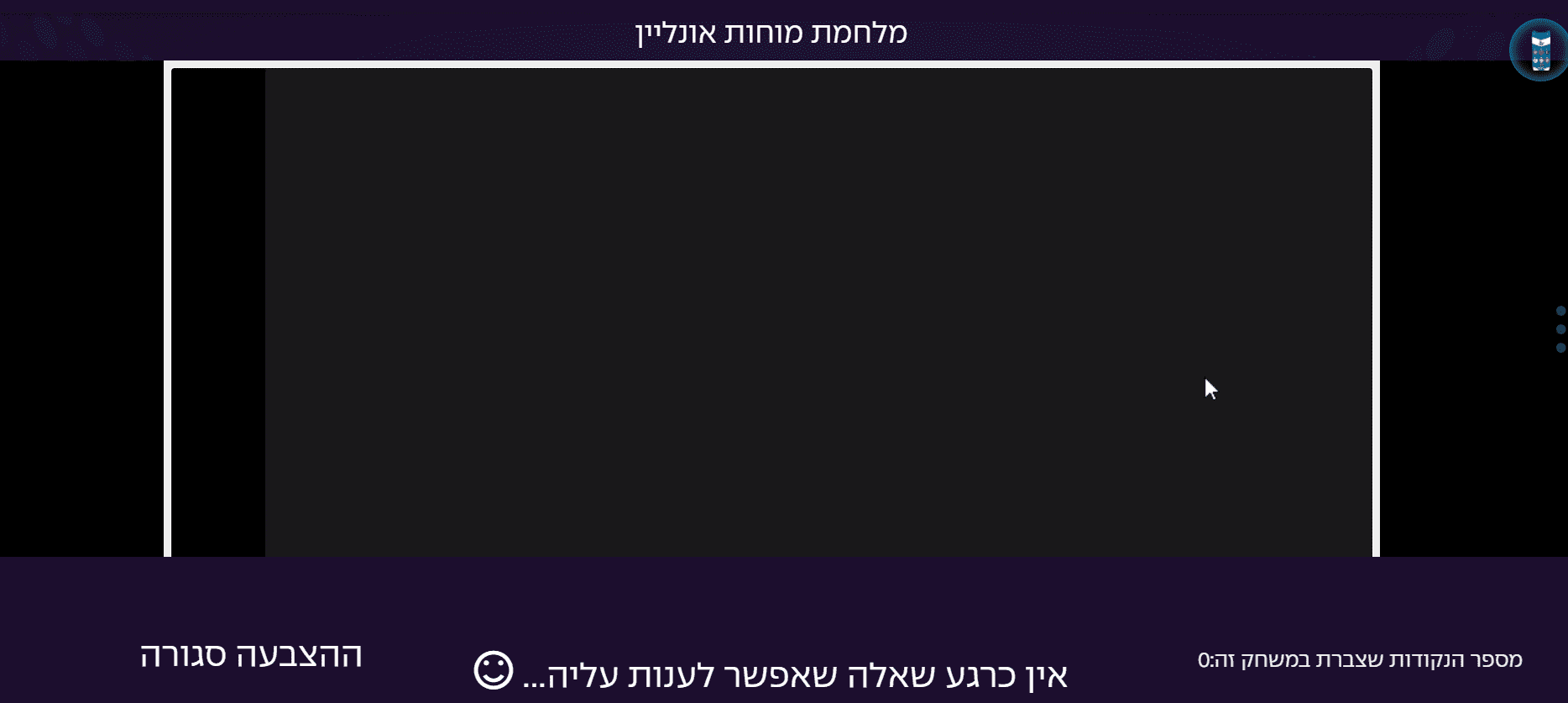The width and height of the screenshot is (1568, 703).
Task: Open the round phone icon at top right
Action: [x=1539, y=50]
